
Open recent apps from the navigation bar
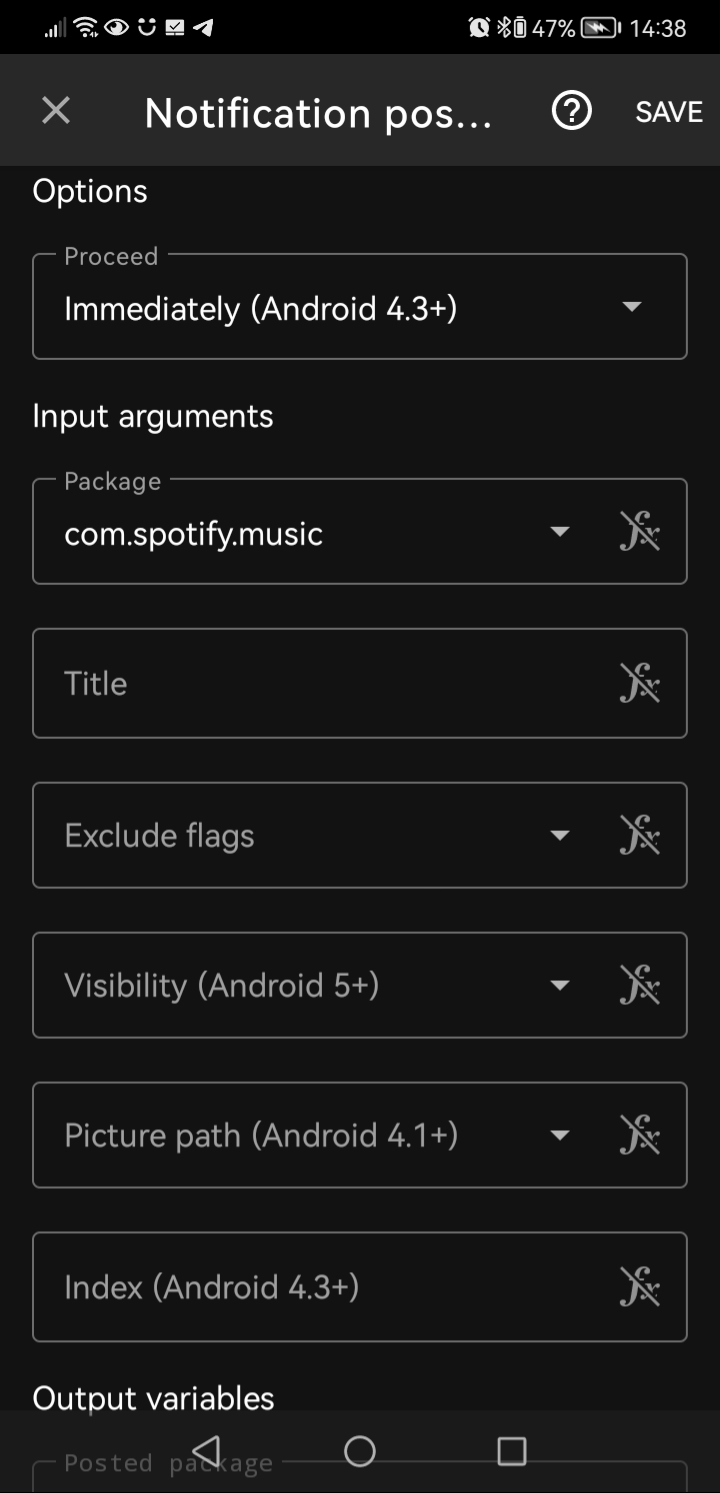point(512,1451)
